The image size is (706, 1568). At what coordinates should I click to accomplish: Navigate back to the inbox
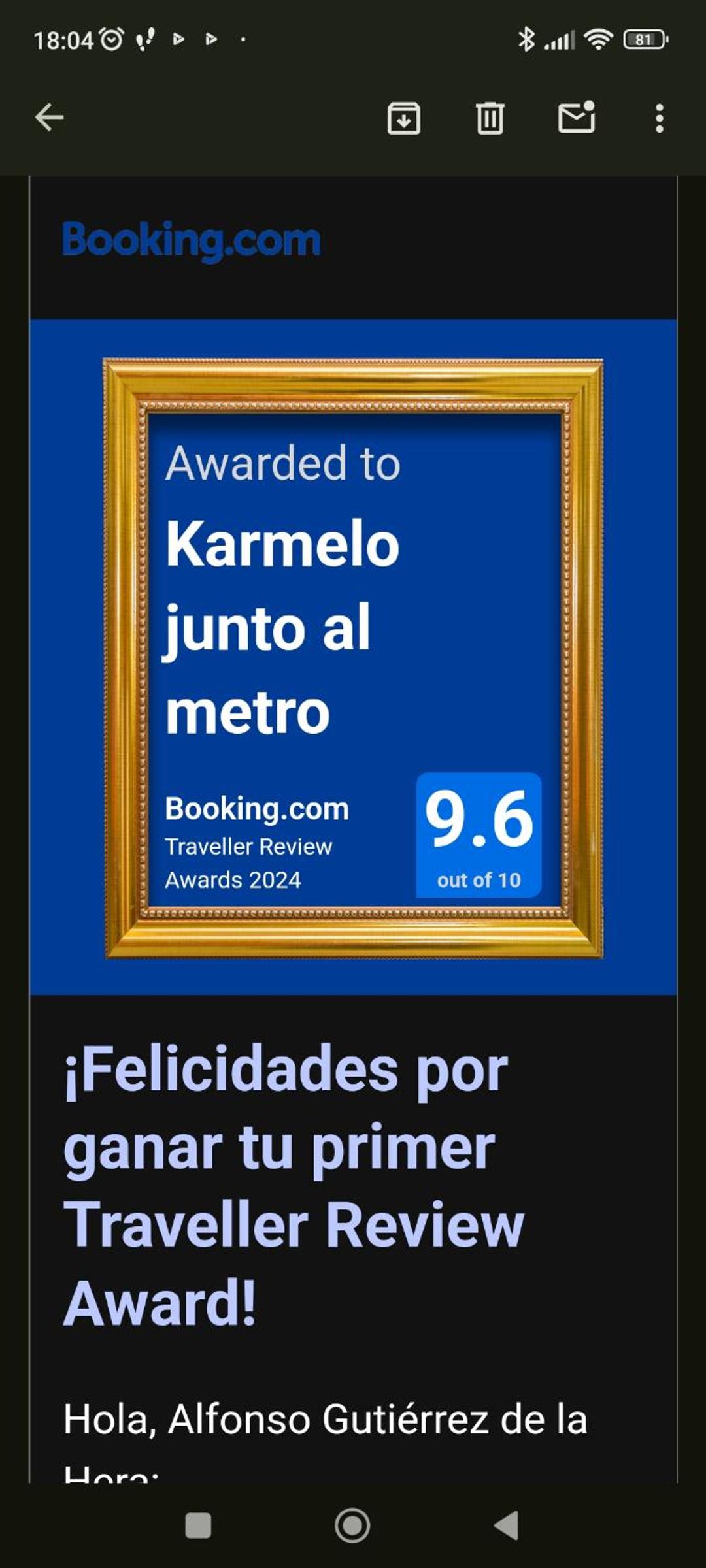(x=48, y=118)
